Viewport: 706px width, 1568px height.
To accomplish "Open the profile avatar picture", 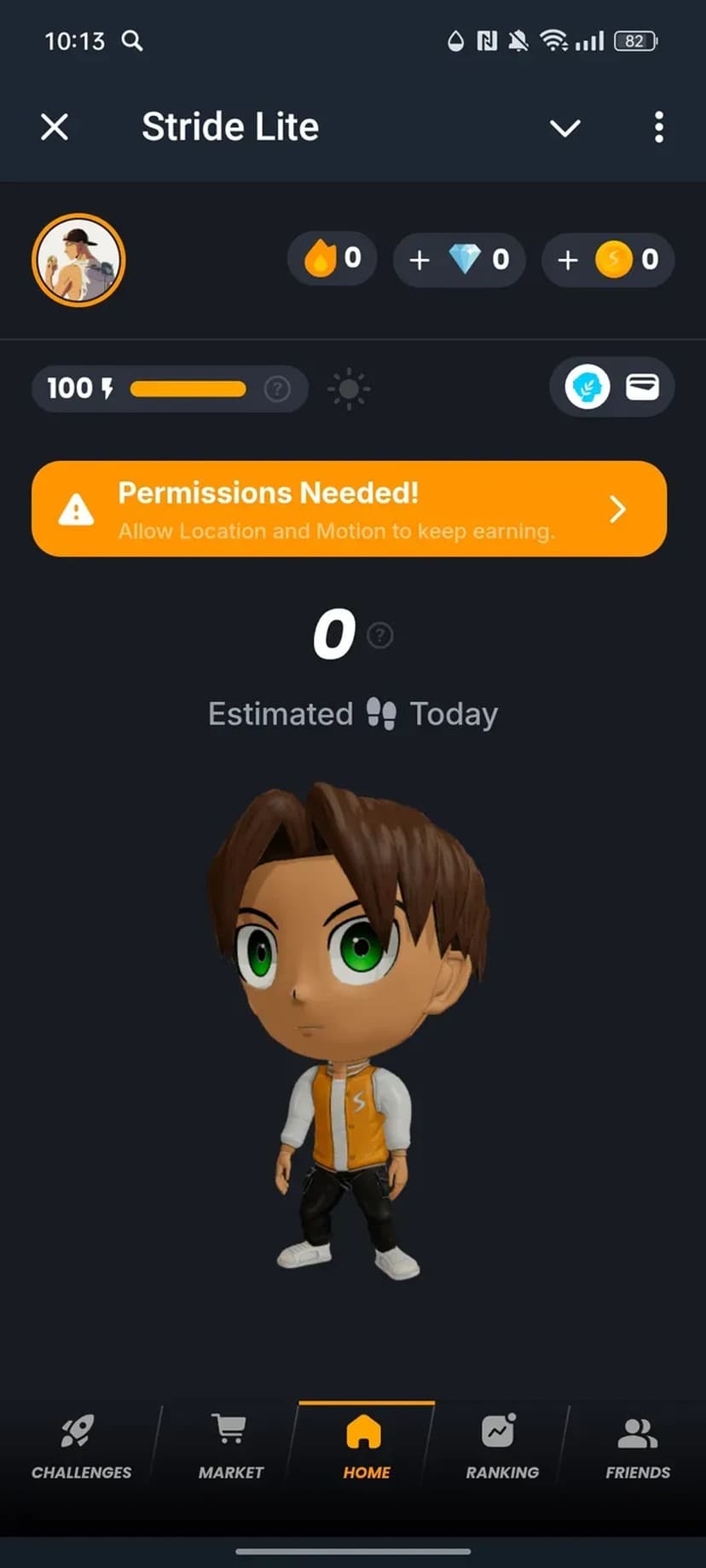I will (x=78, y=260).
